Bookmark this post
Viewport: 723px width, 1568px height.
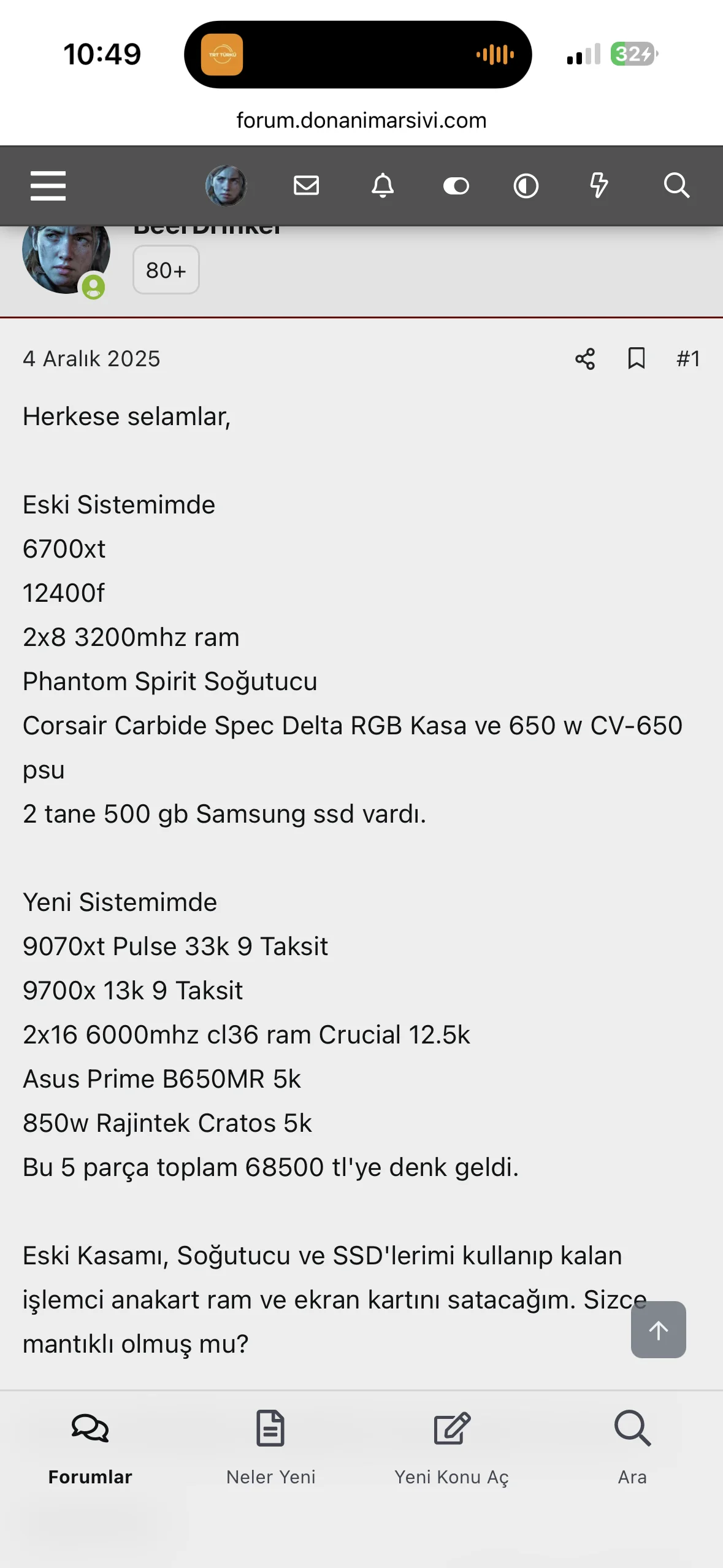[x=637, y=358]
